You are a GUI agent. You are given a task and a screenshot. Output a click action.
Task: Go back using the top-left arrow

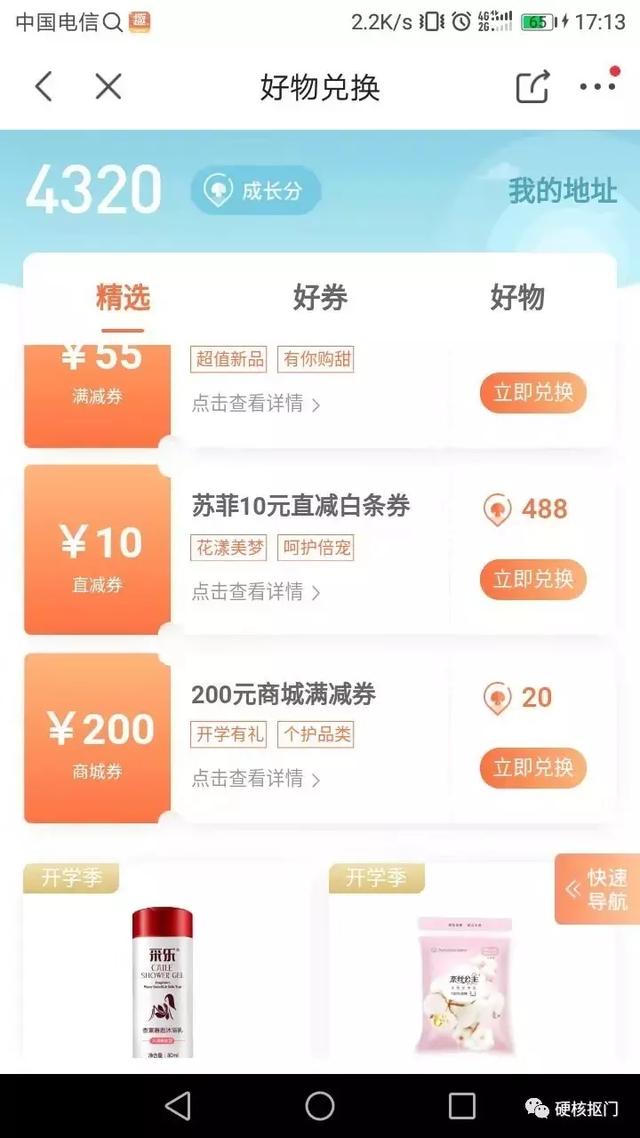click(44, 87)
